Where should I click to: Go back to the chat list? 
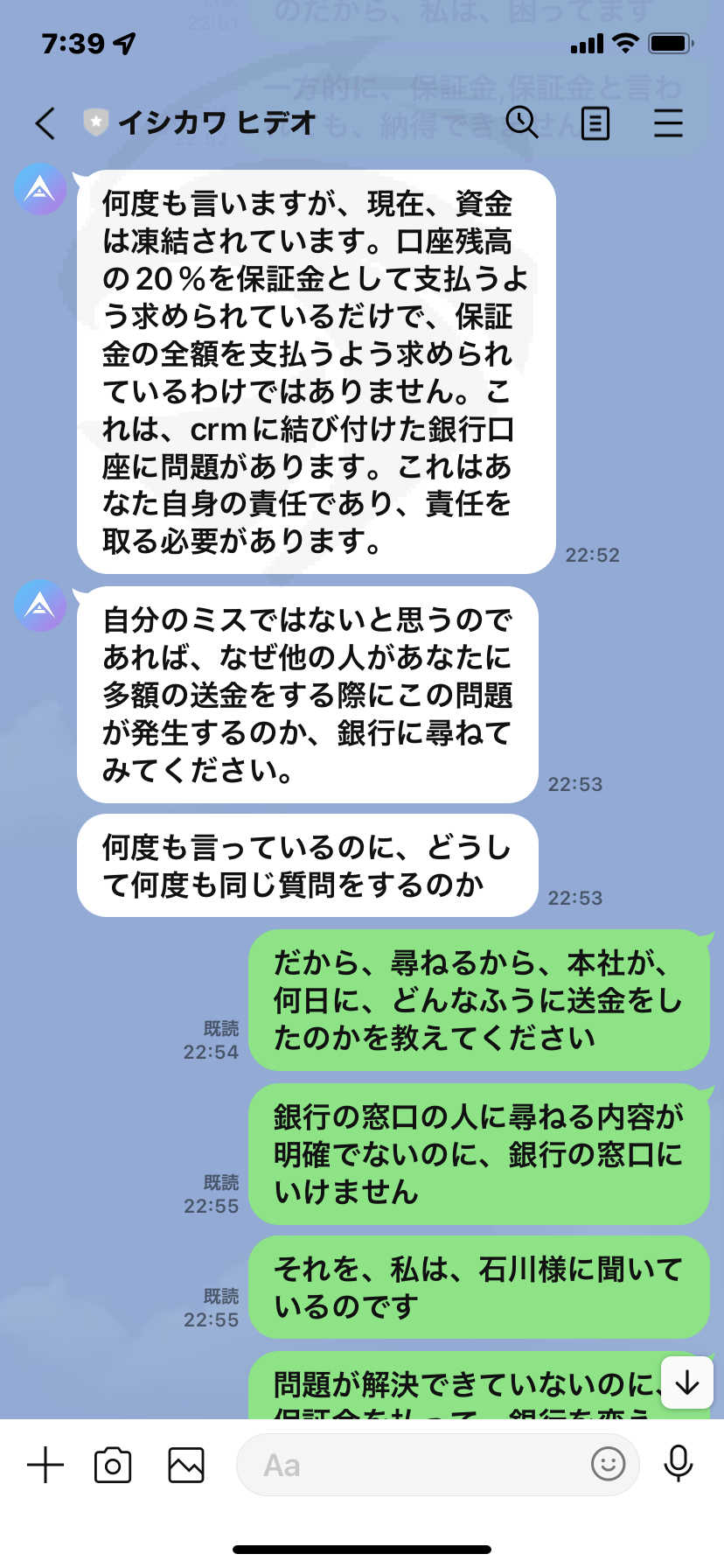[45, 123]
